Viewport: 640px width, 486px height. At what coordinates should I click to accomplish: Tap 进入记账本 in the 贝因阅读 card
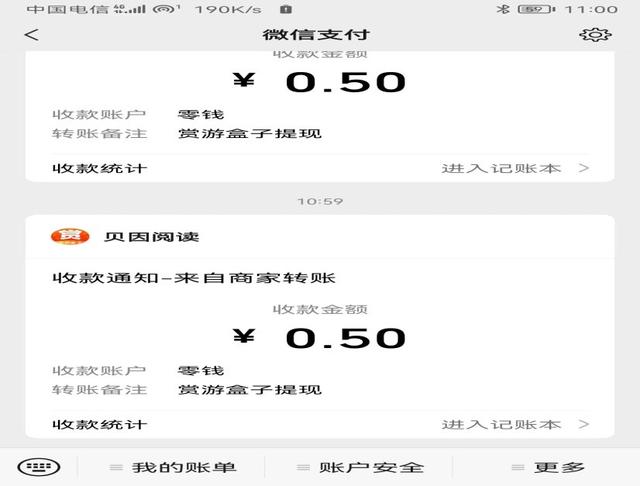click(514, 425)
